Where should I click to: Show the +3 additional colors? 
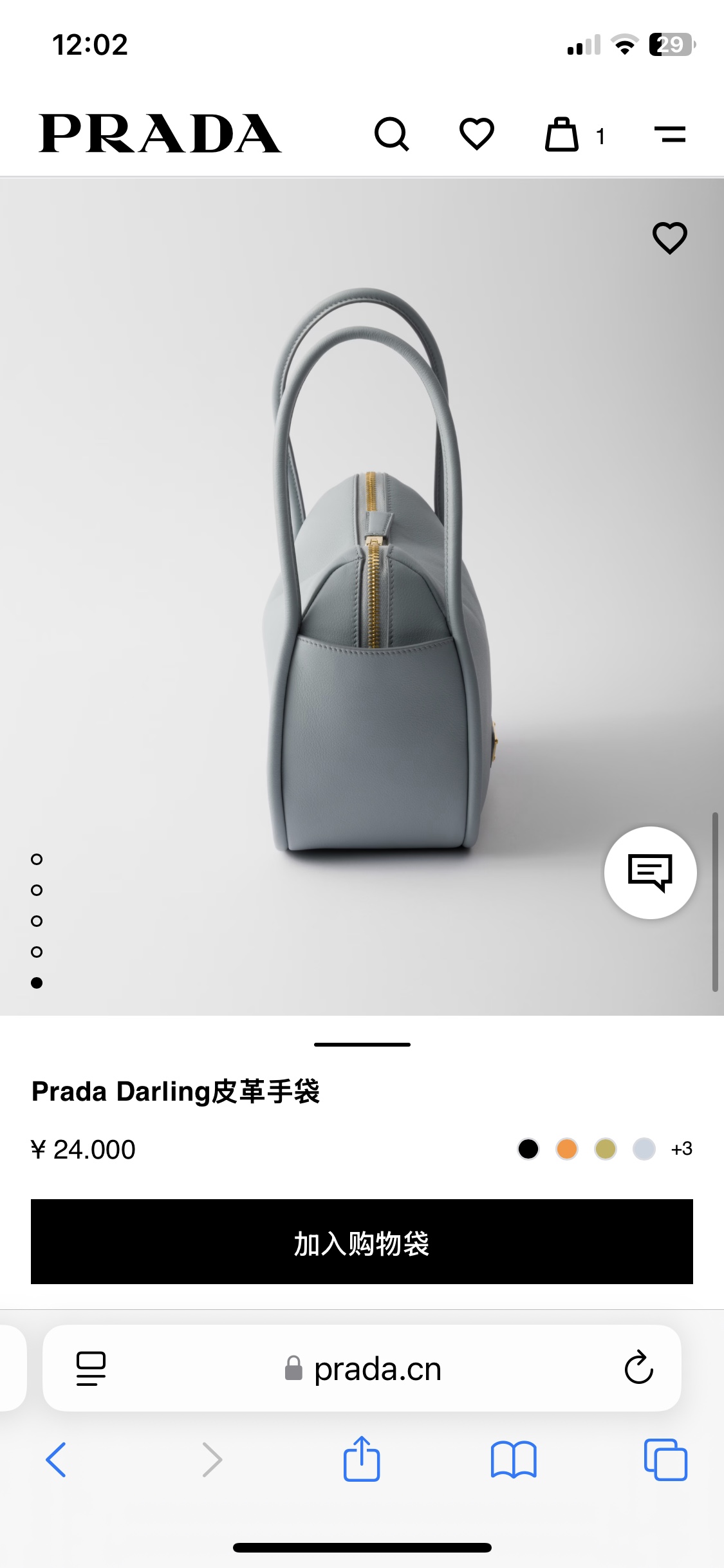pos(682,1149)
